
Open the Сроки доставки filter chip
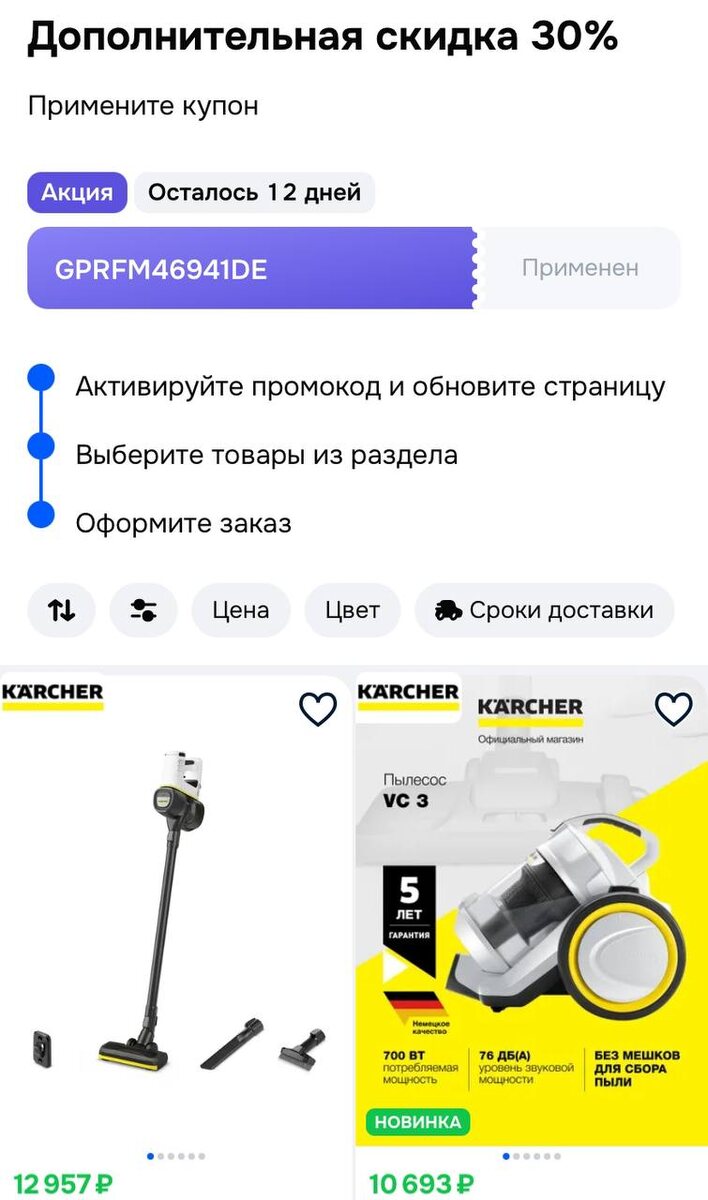(x=545, y=610)
